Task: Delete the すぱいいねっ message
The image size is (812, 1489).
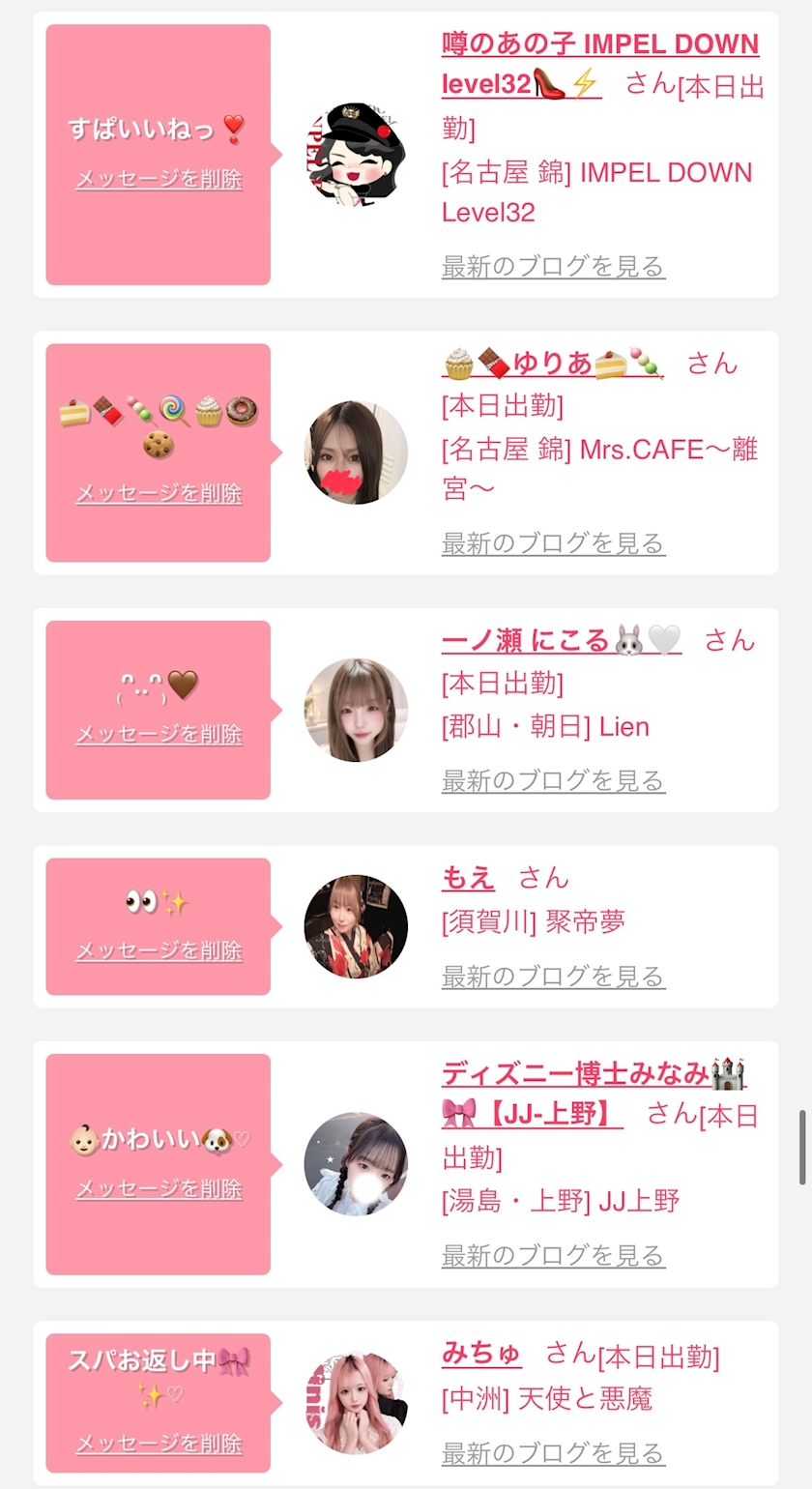Action: click(159, 179)
